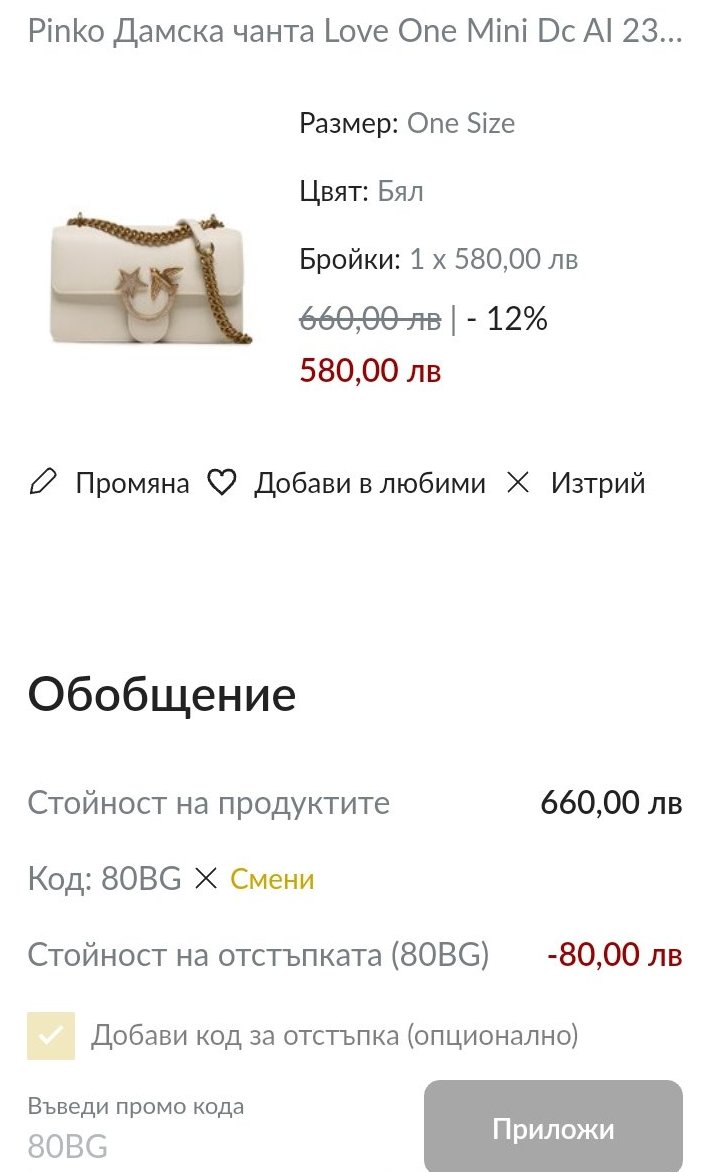This screenshot has height=1172, width=713.
Task: Tap Промяна to edit the cart item
Action: pos(110,484)
